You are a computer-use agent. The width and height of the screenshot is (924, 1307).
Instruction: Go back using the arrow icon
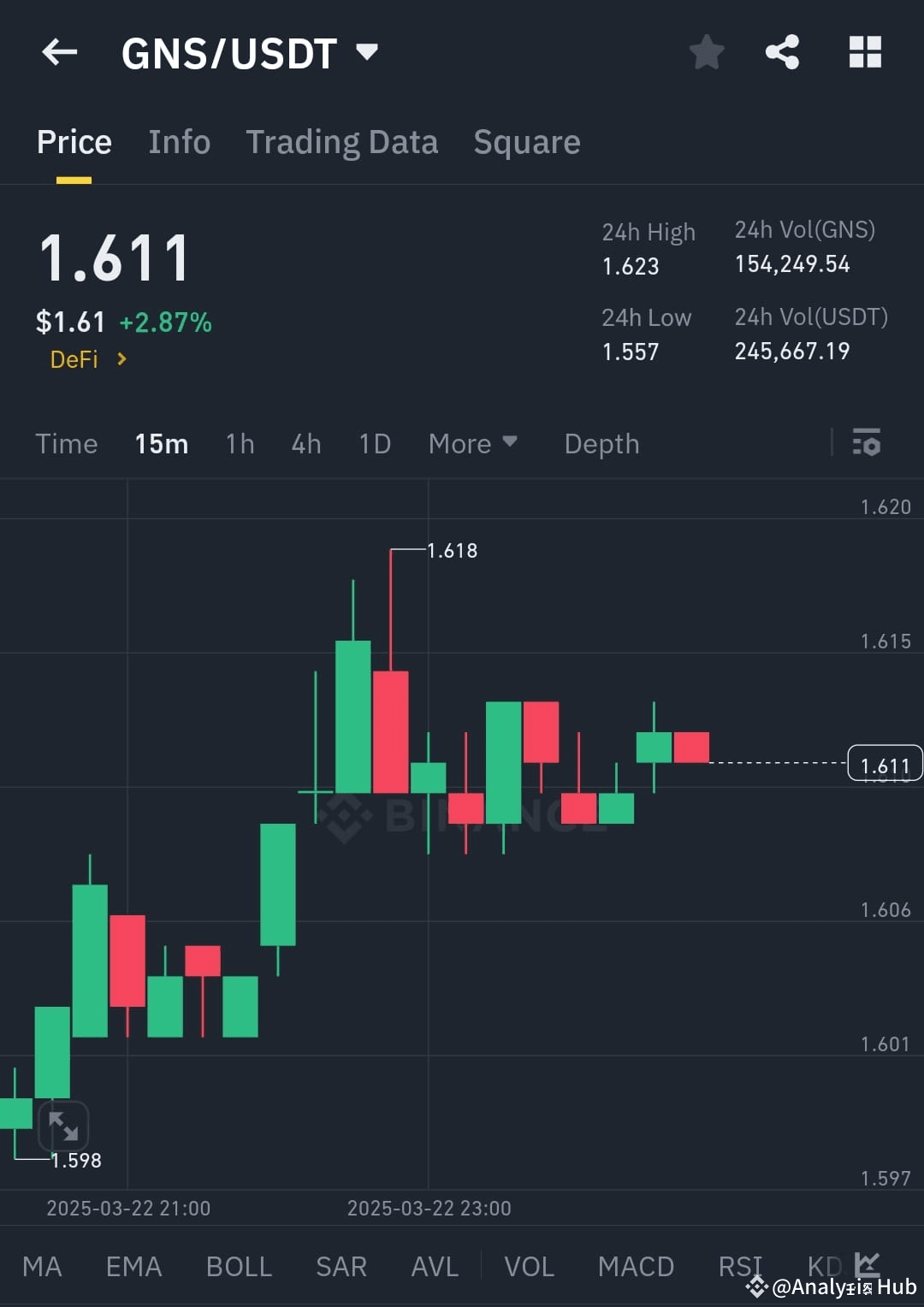[x=58, y=52]
